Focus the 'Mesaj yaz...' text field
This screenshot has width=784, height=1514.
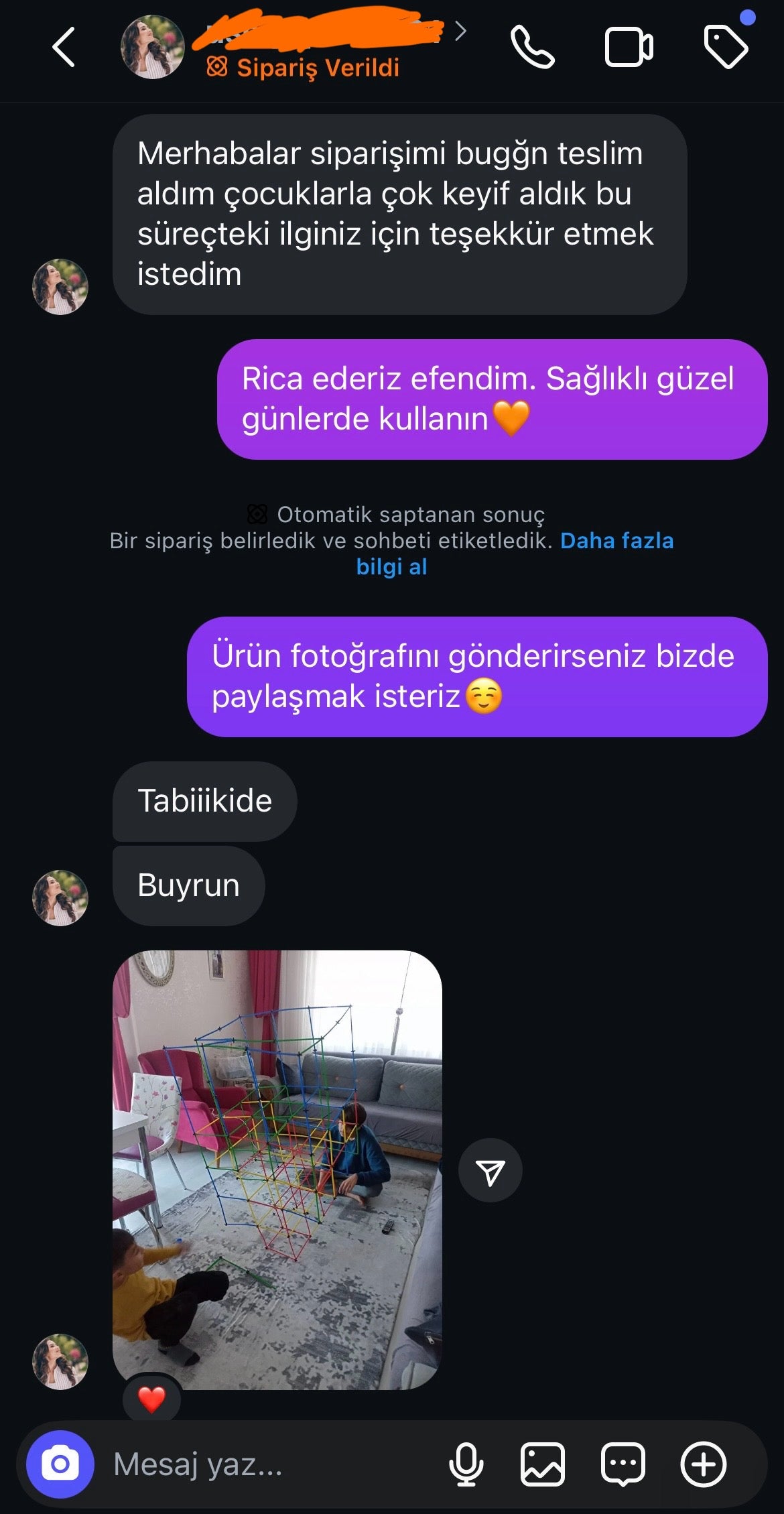pos(268,1464)
